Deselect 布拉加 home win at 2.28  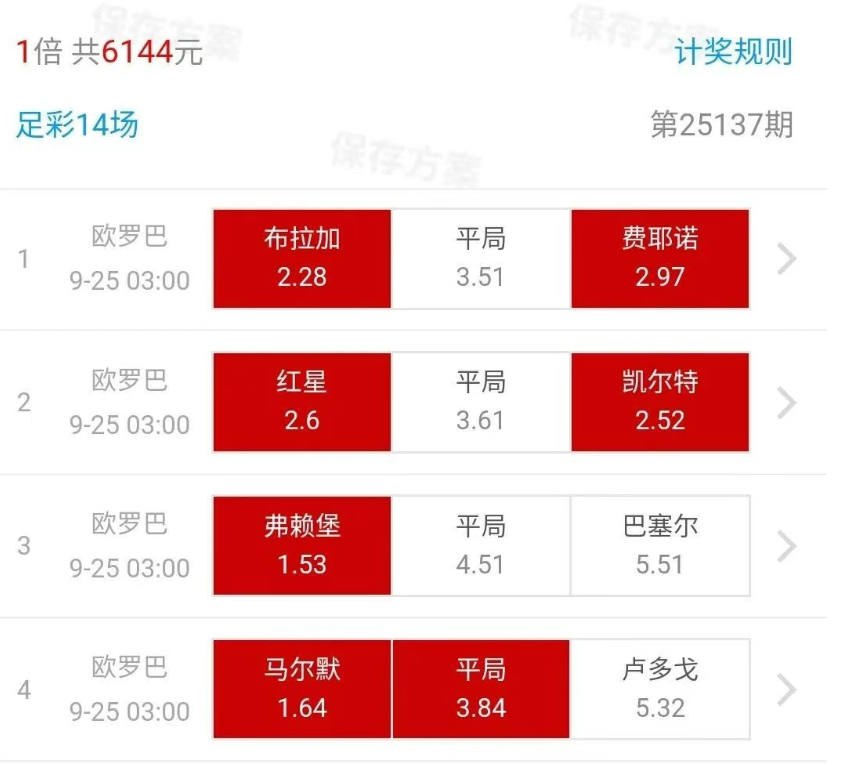[302, 258]
